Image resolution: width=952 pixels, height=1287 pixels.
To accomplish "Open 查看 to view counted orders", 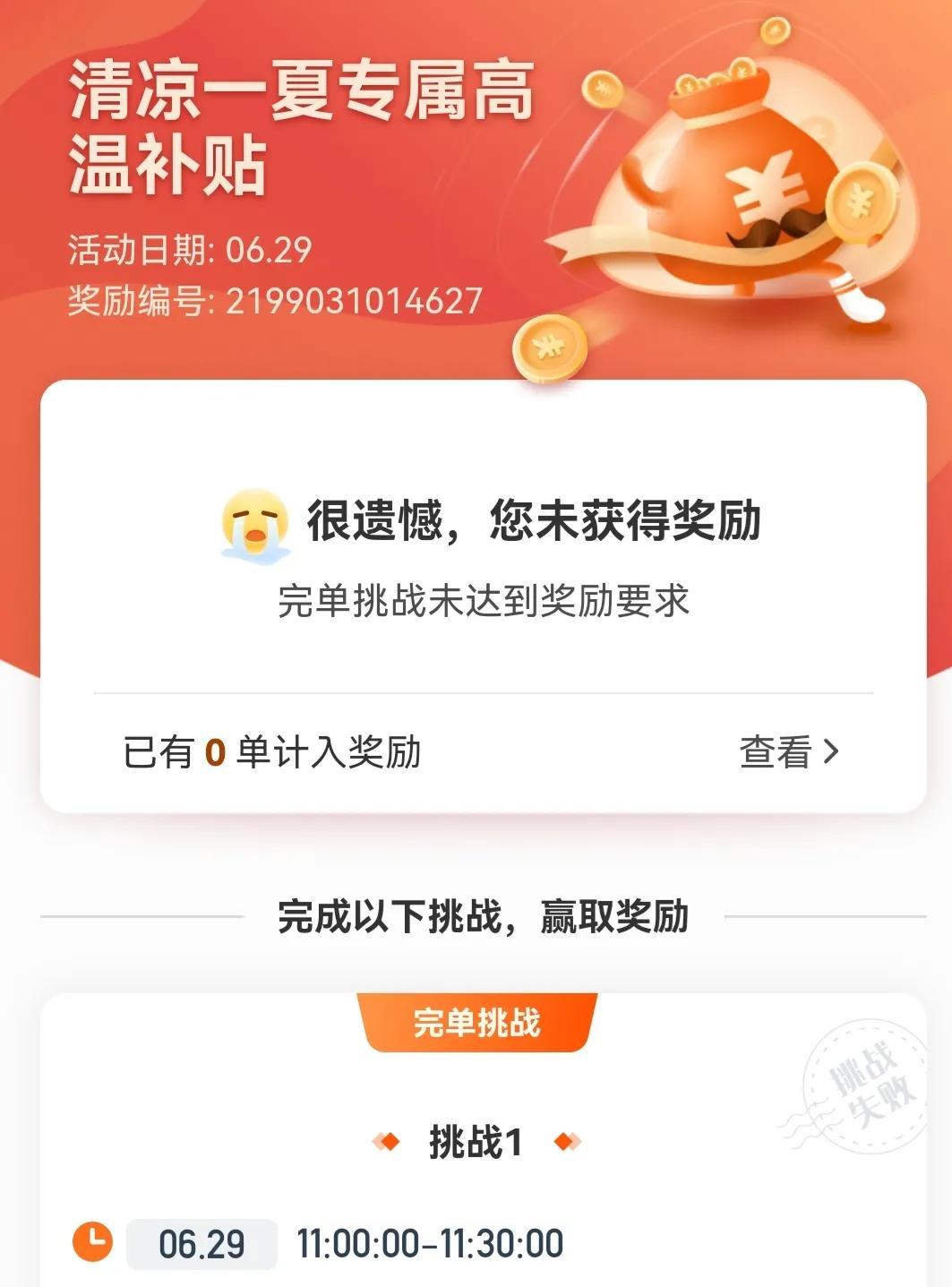I will pos(789,752).
